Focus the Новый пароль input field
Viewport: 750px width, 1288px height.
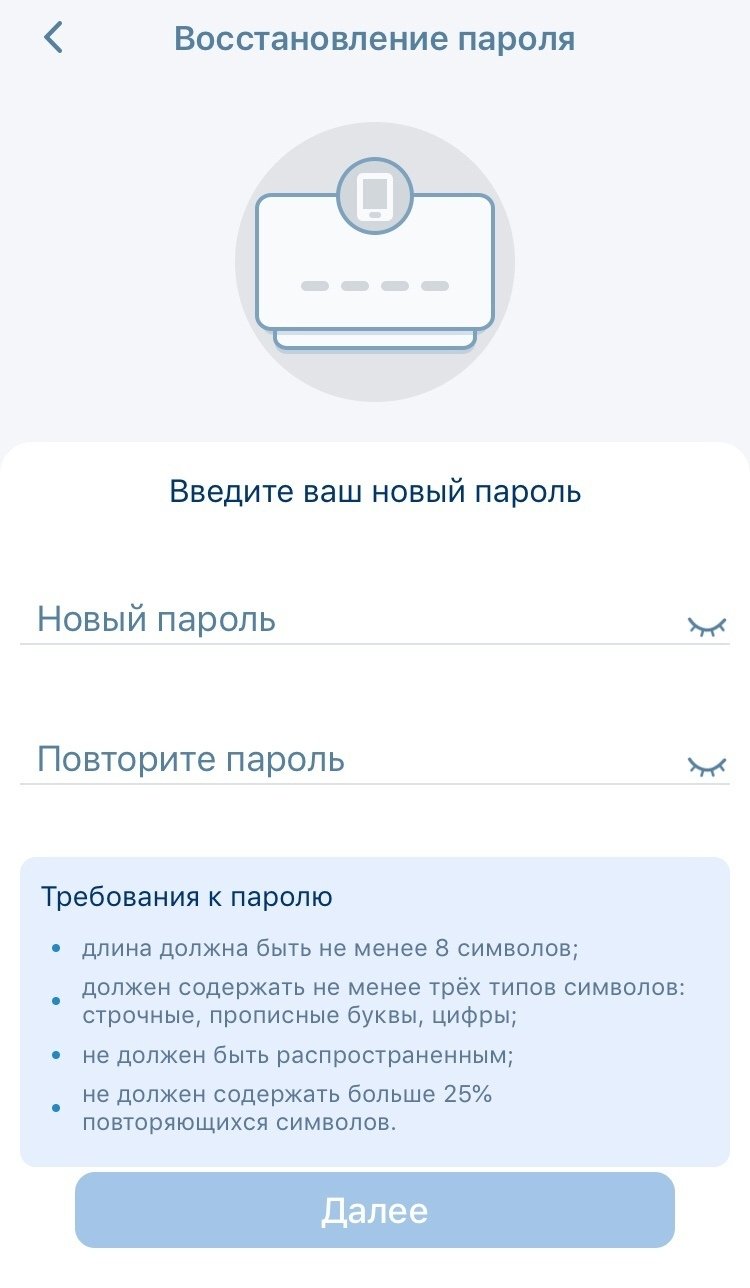tap(340, 620)
